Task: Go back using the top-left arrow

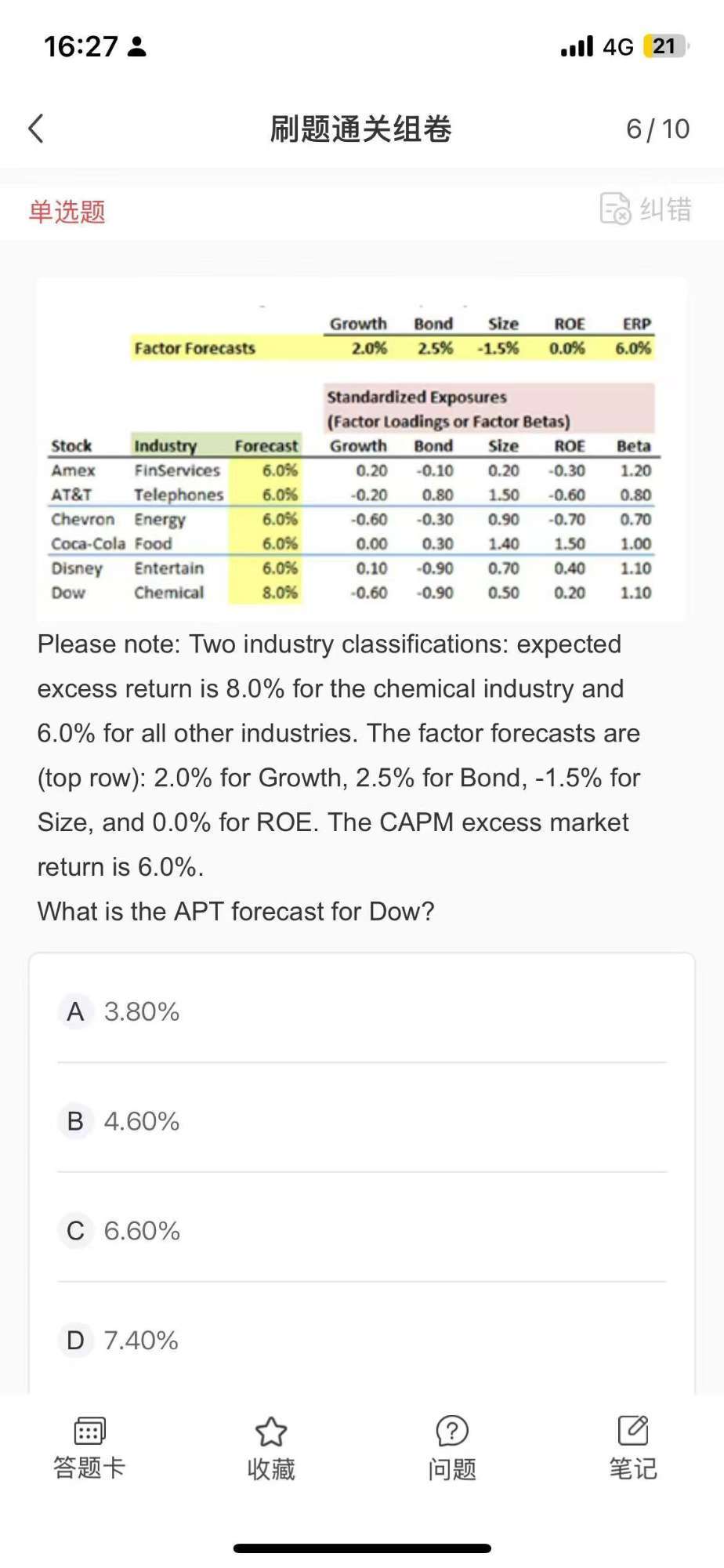Action: 36,129
